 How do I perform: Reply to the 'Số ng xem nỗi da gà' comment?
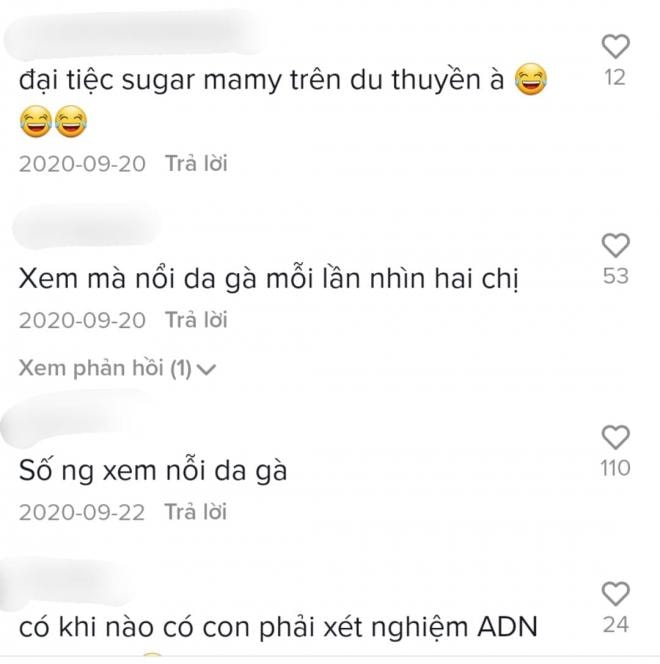(x=196, y=512)
